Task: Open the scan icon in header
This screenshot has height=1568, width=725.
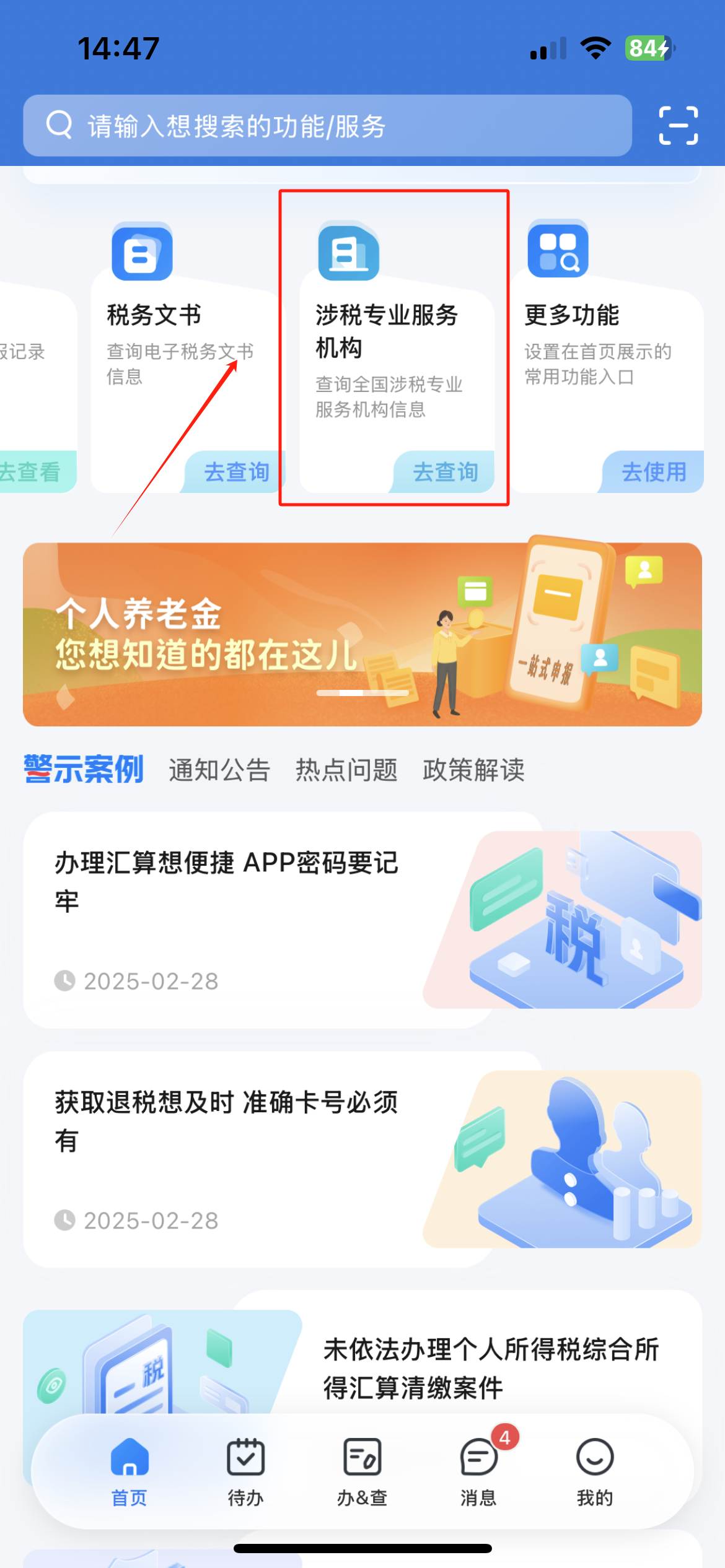Action: 678,126
